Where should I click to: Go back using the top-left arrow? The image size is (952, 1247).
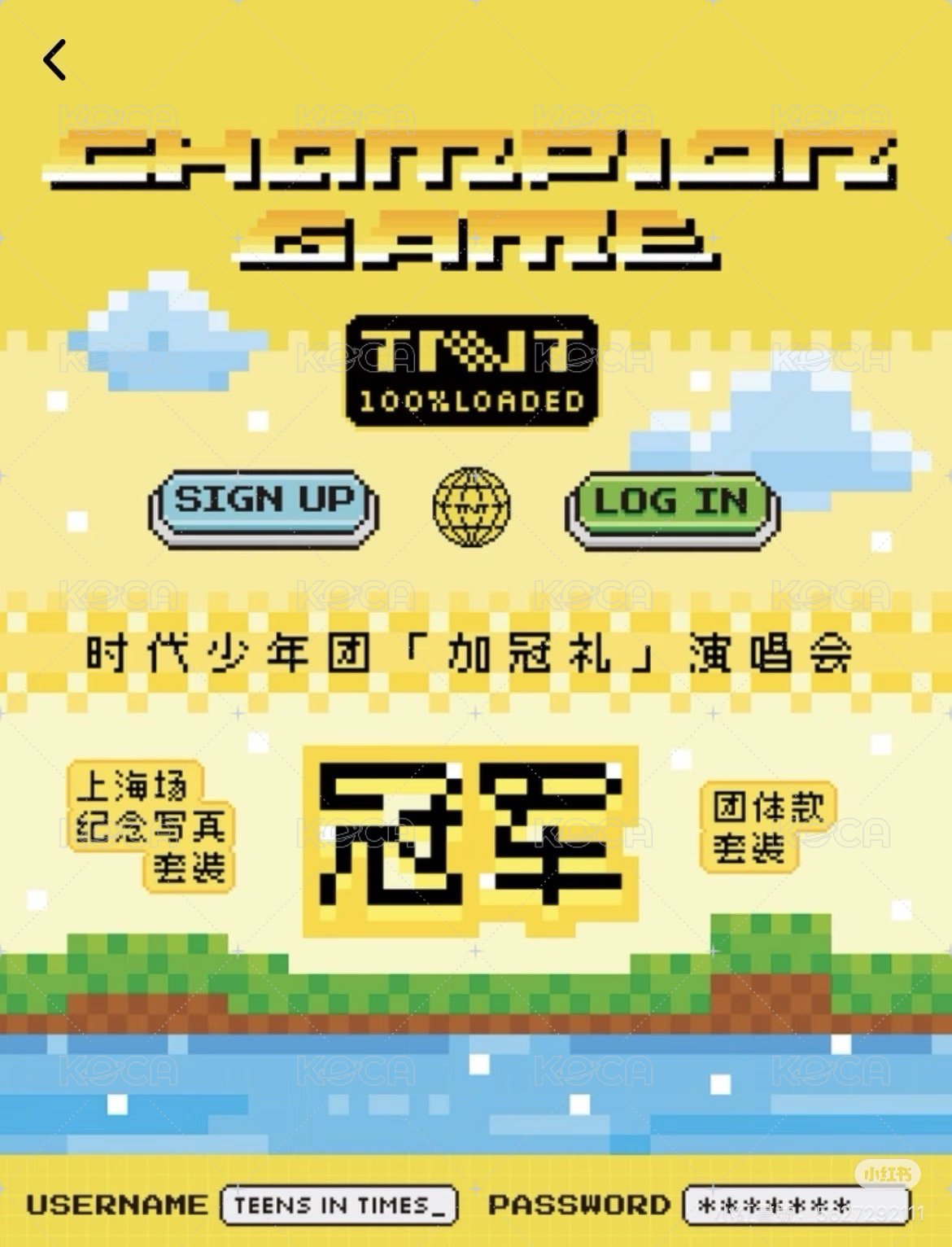[55, 60]
